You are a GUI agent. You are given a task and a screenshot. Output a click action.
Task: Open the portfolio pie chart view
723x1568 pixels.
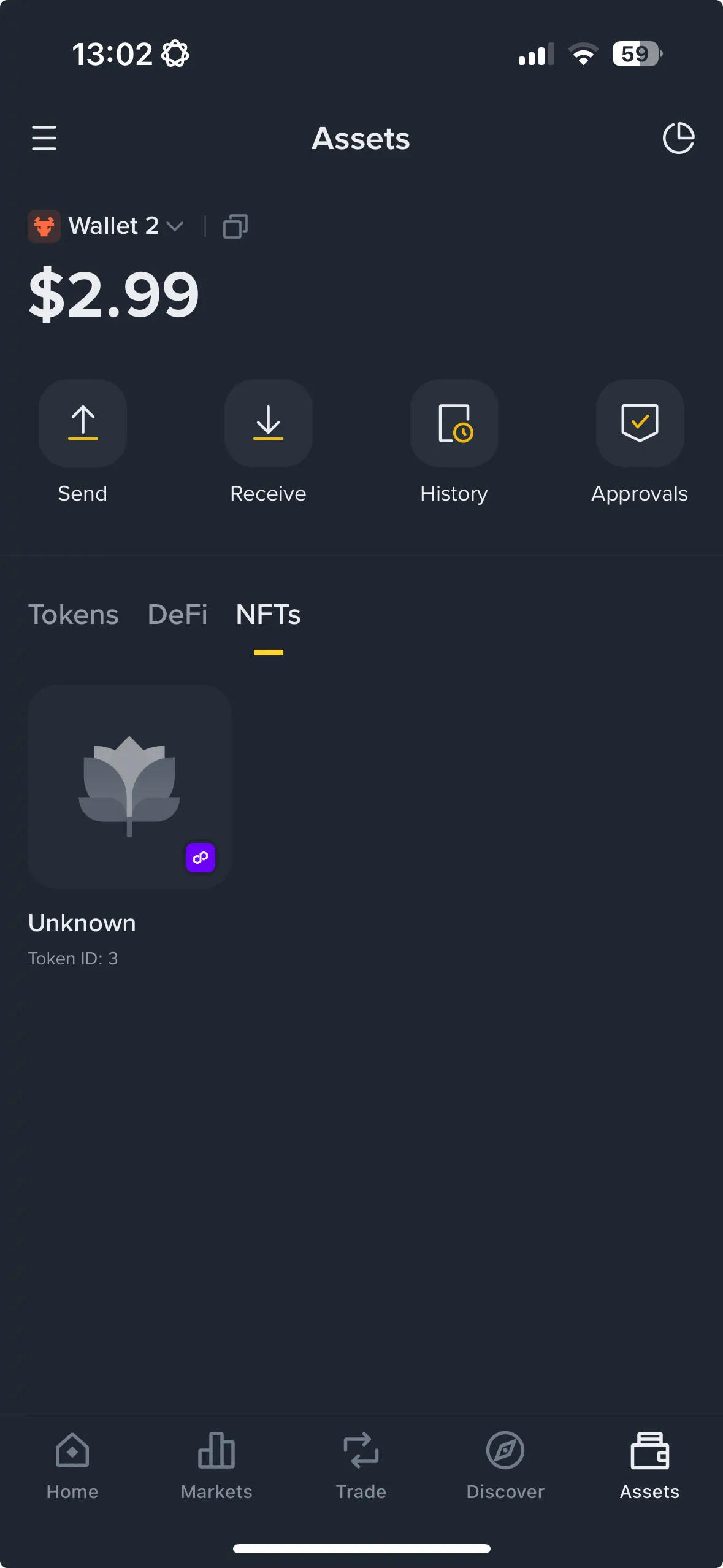coord(679,139)
